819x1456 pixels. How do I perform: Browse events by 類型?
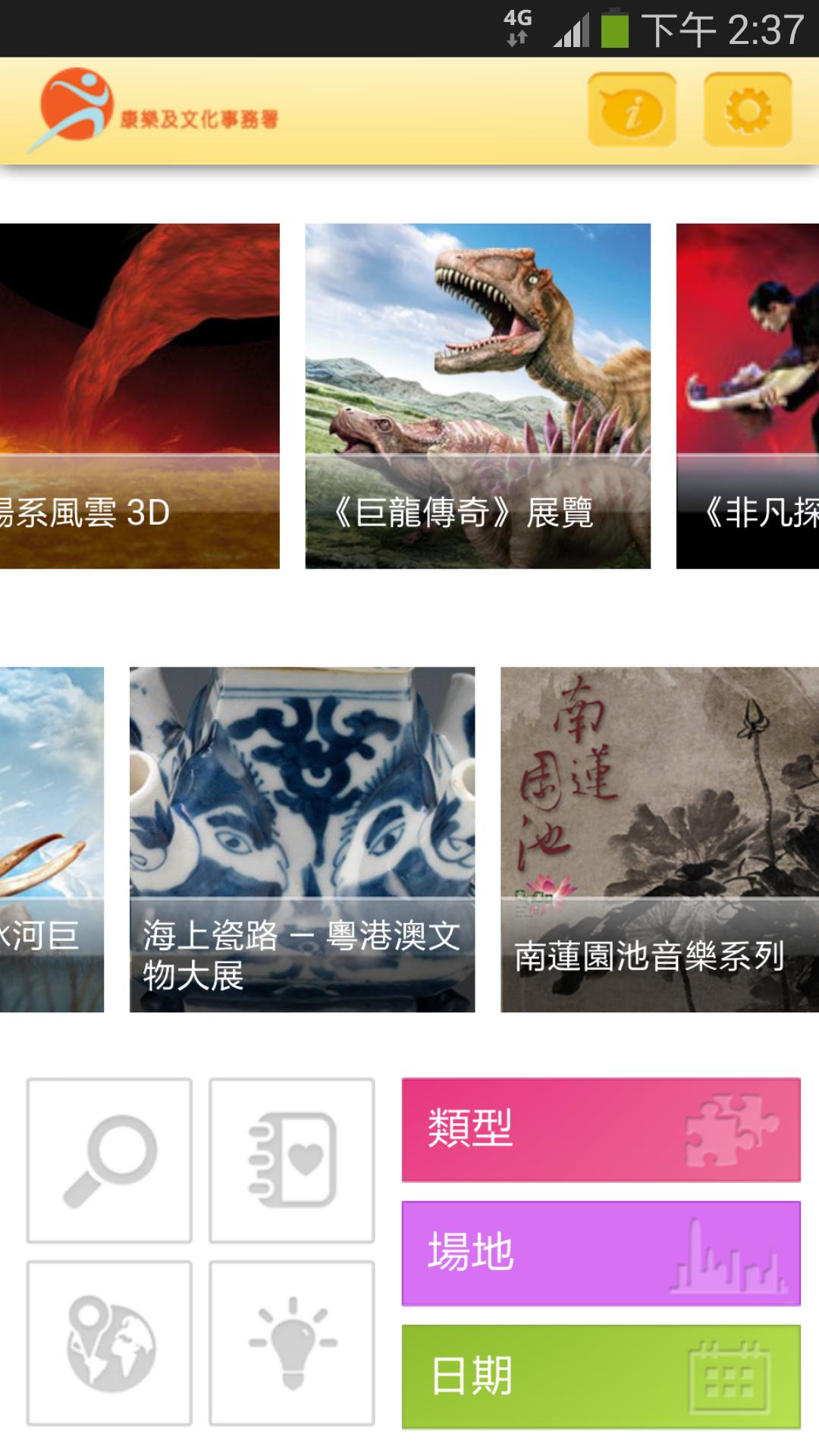(601, 1129)
